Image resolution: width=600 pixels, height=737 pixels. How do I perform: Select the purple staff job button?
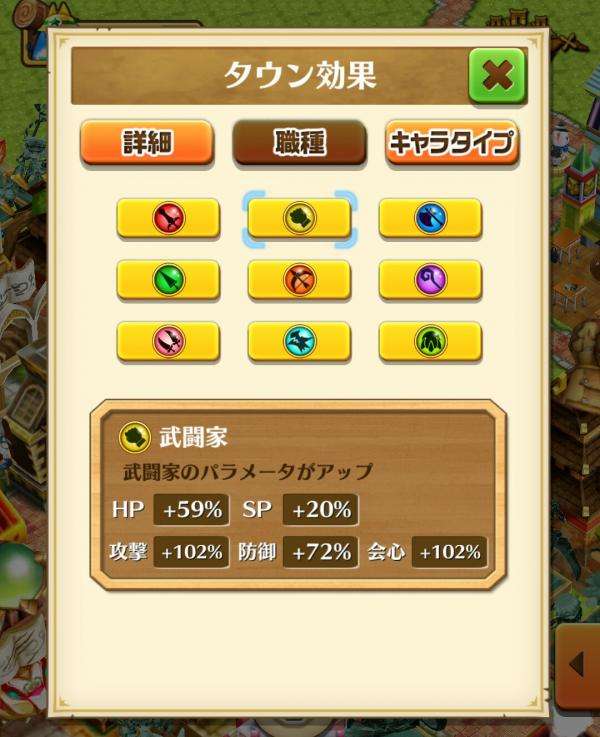point(430,280)
